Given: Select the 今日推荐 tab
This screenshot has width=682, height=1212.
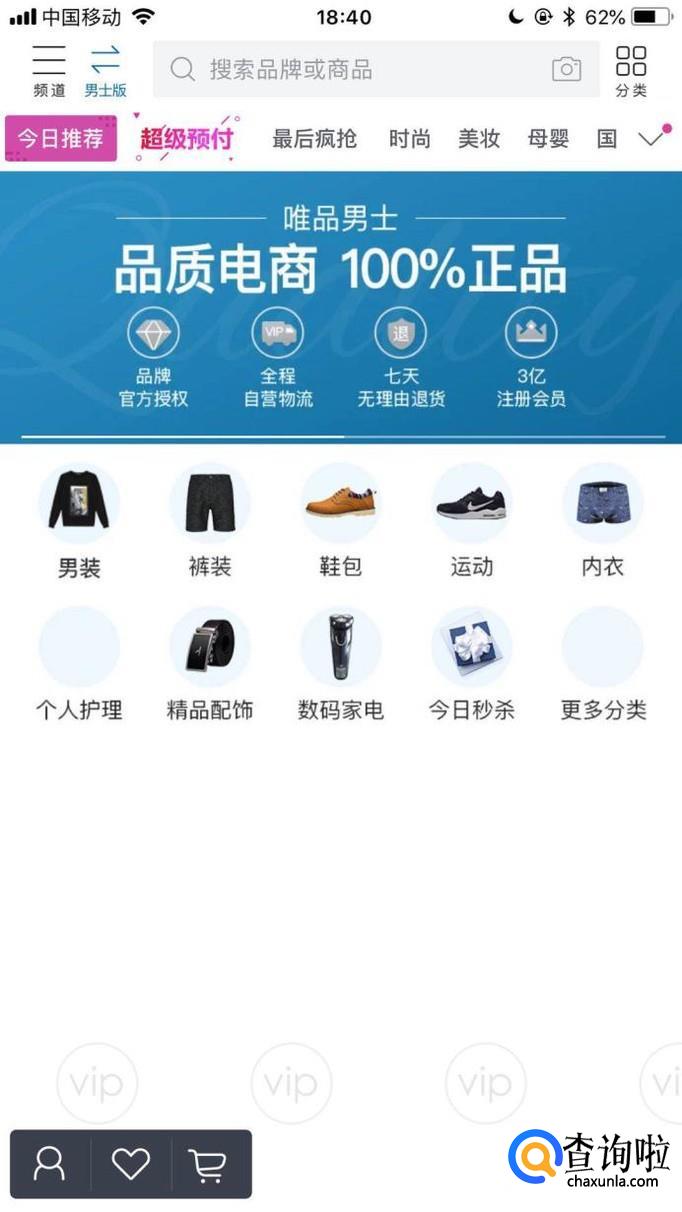Looking at the screenshot, I should coord(61,138).
